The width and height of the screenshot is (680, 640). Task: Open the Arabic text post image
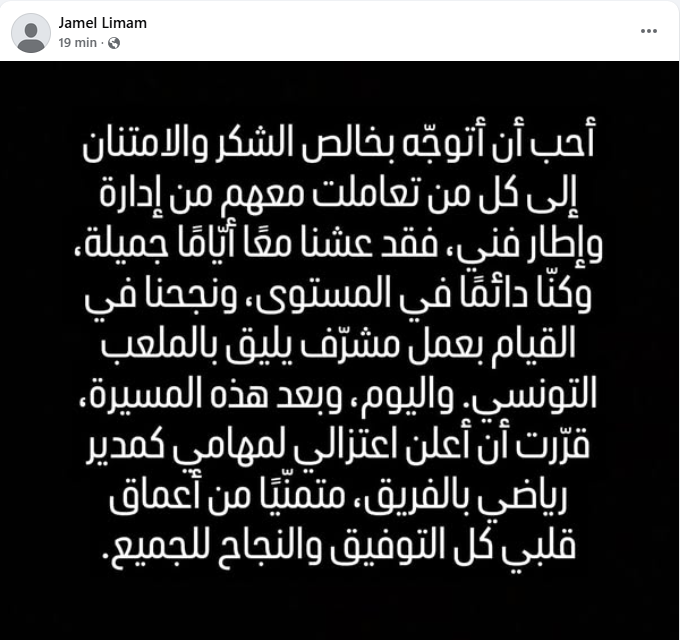(340, 350)
